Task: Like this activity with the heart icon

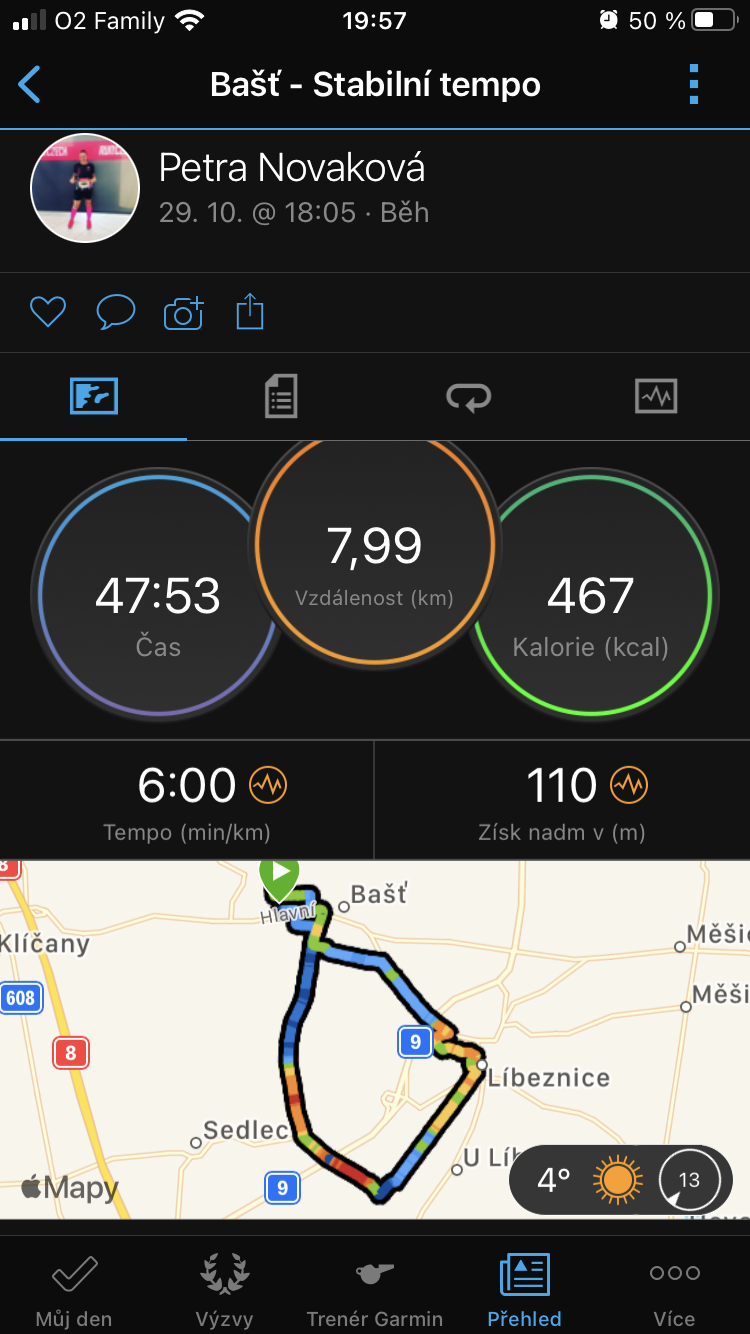Action: [47, 313]
